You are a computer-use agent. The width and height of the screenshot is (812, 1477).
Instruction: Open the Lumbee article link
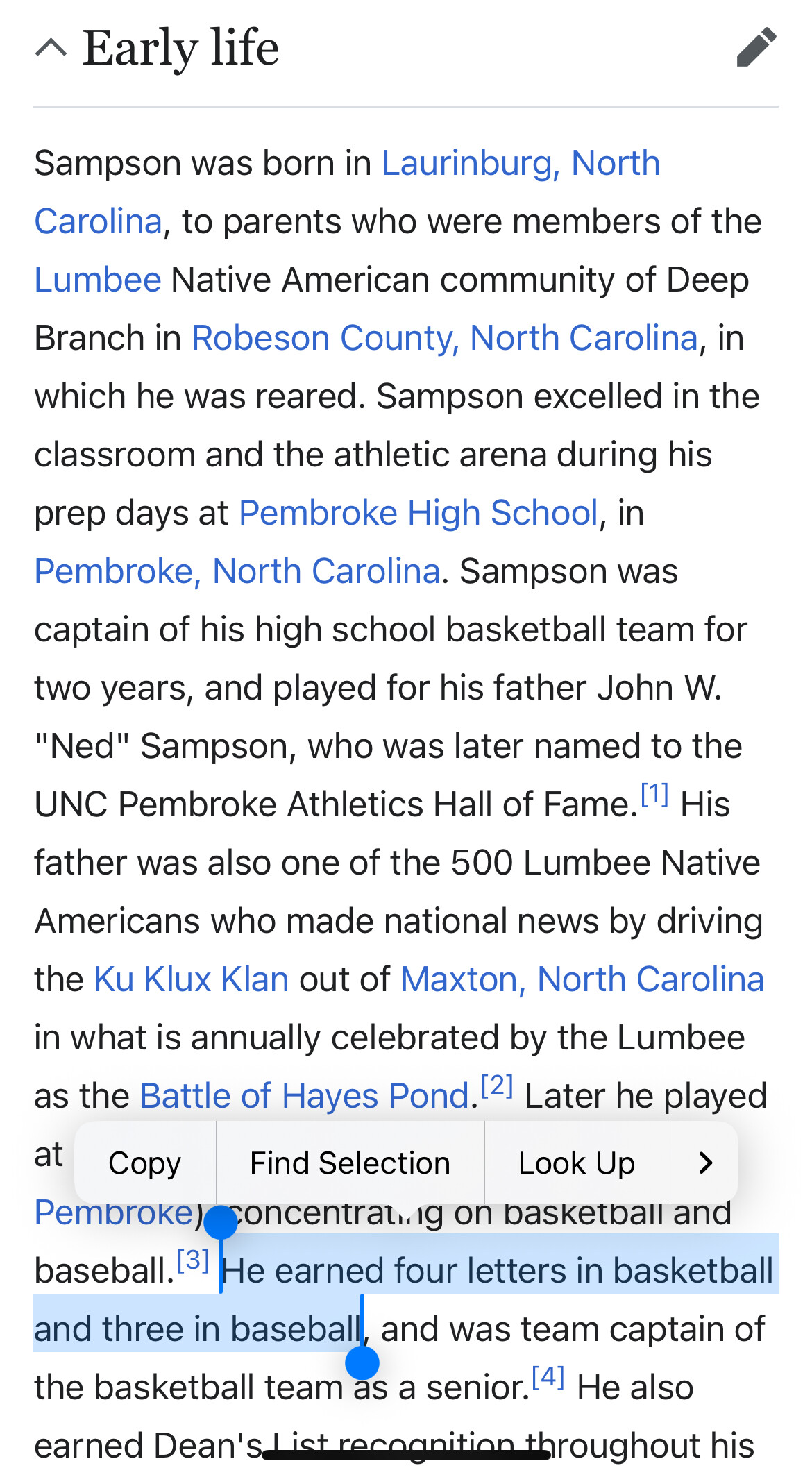tap(98, 280)
